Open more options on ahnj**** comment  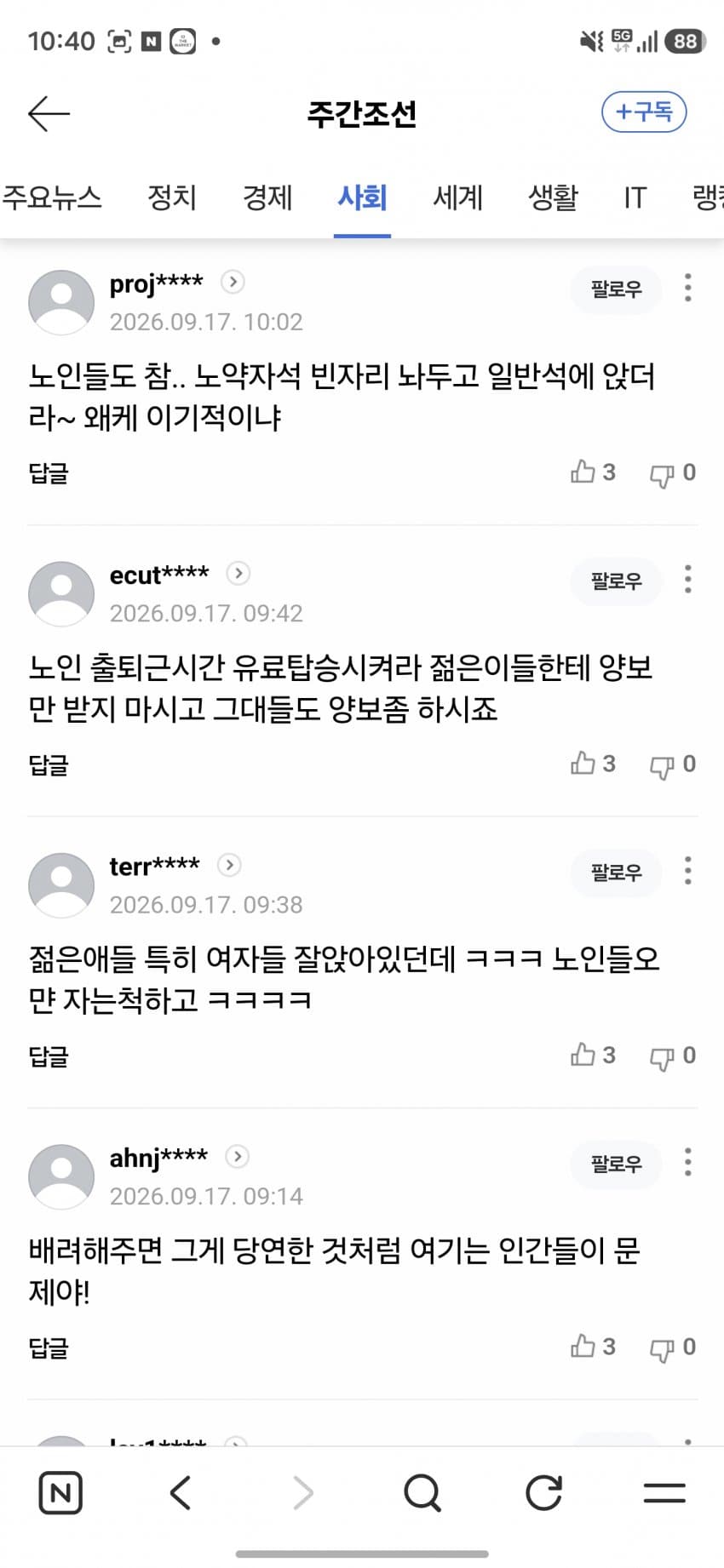[x=688, y=1162]
